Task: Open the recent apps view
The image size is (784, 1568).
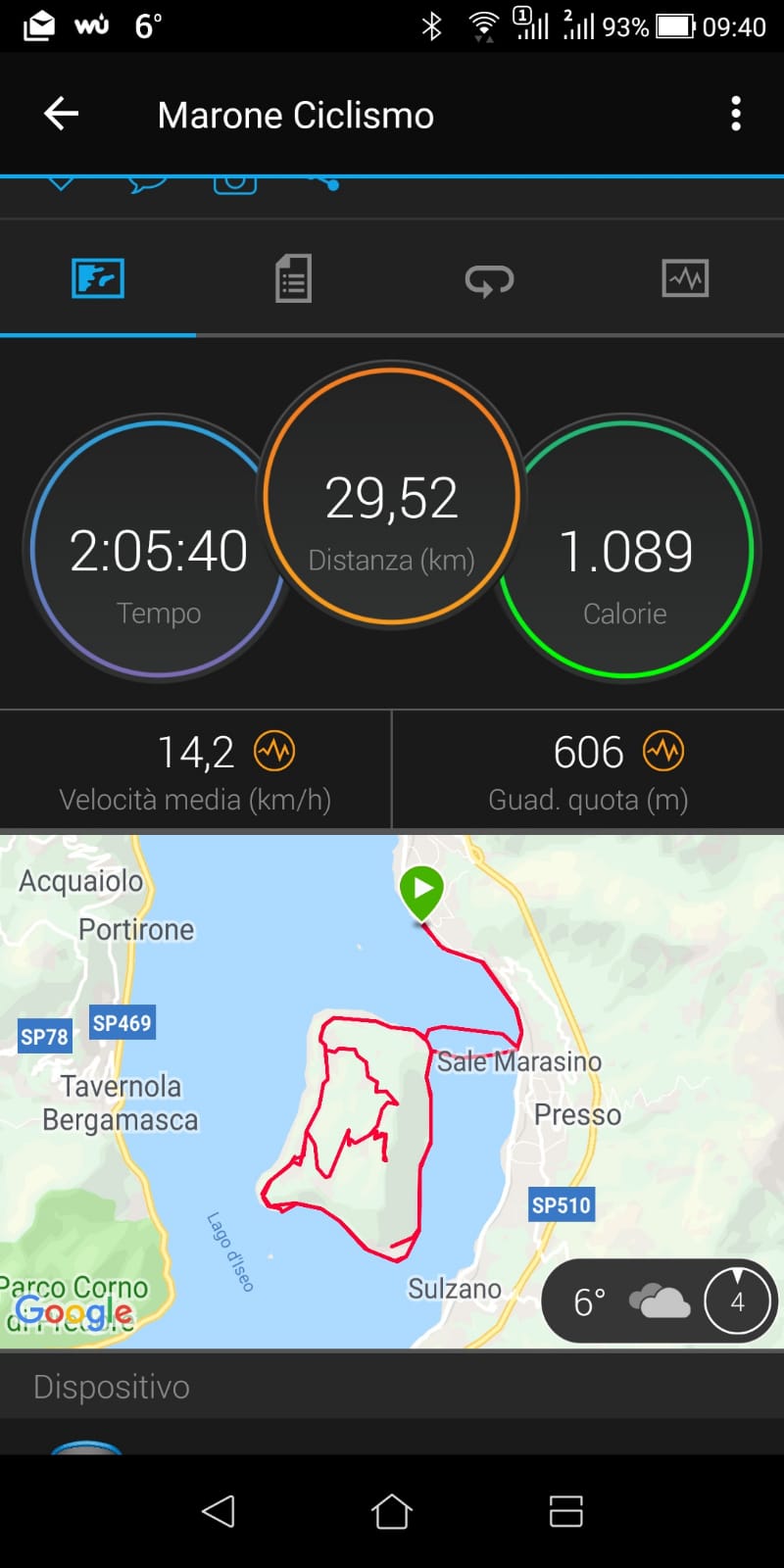Action: (x=565, y=1511)
